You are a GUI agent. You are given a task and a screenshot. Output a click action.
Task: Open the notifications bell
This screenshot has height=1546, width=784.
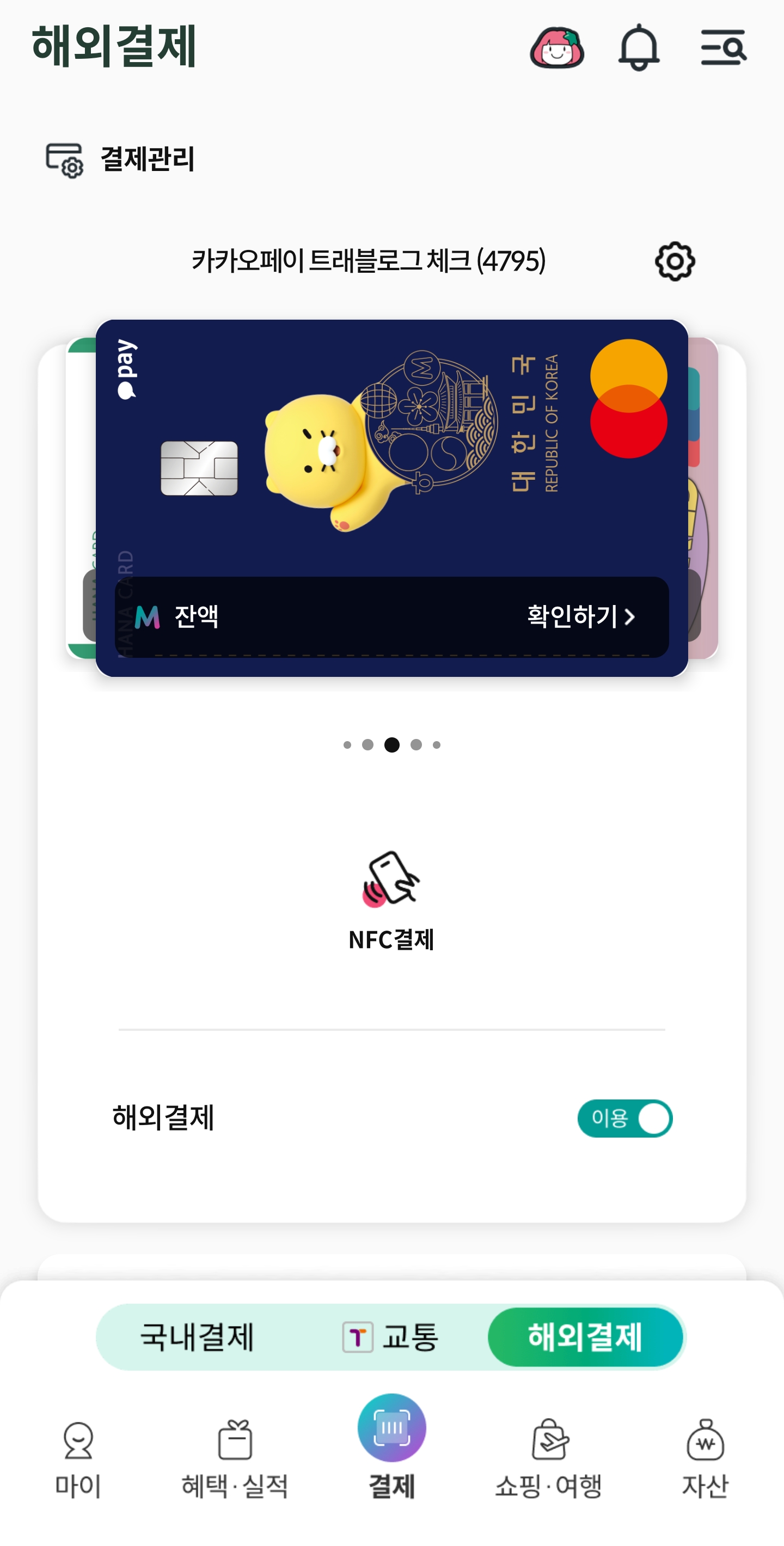(x=639, y=47)
